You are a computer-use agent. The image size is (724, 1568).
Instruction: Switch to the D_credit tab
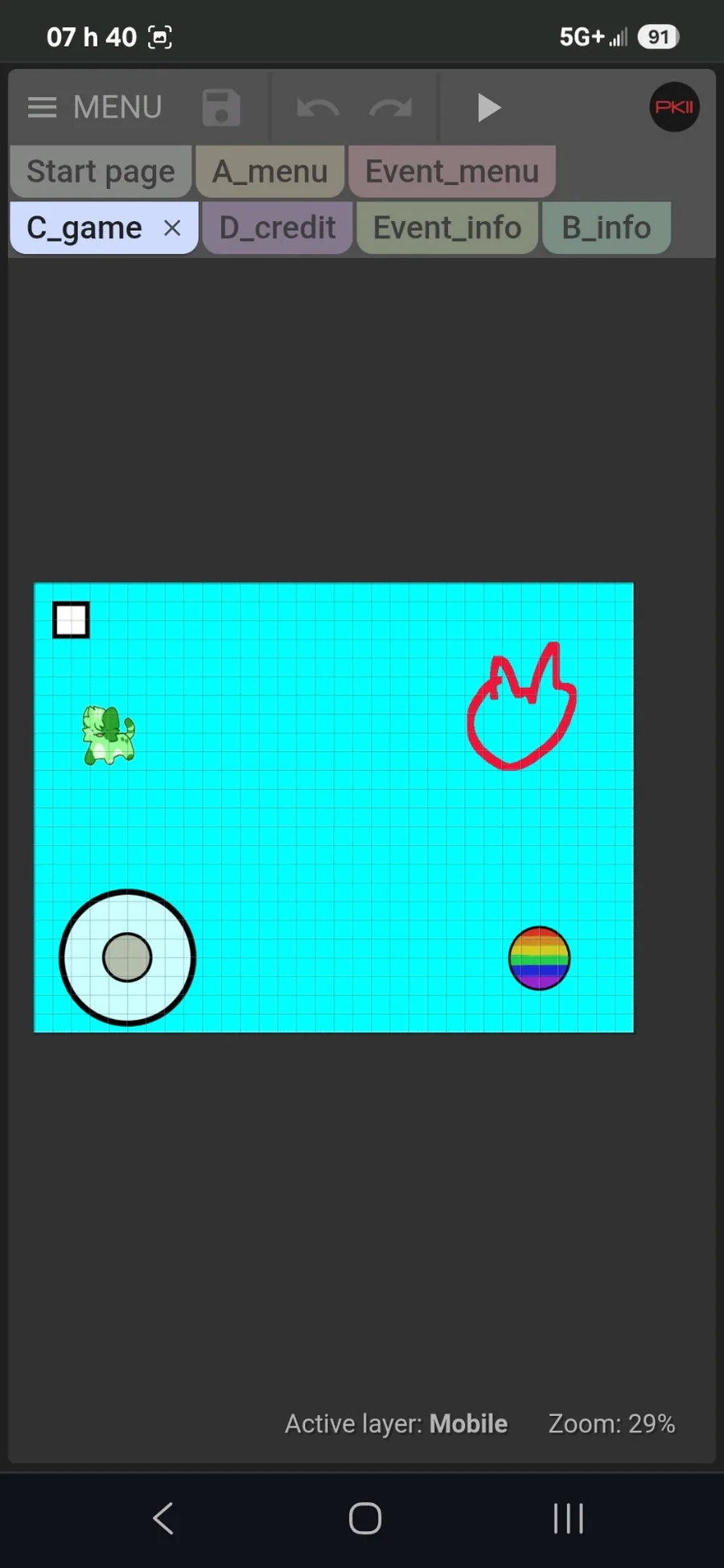pos(278,228)
